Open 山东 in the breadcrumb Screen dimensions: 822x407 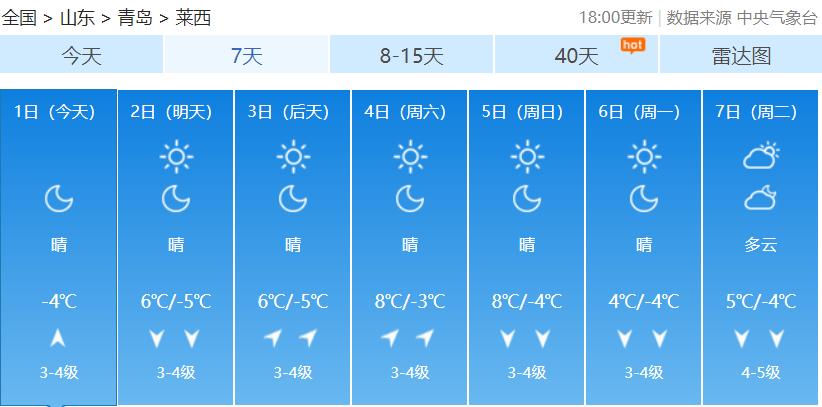pyautogui.click(x=76, y=17)
